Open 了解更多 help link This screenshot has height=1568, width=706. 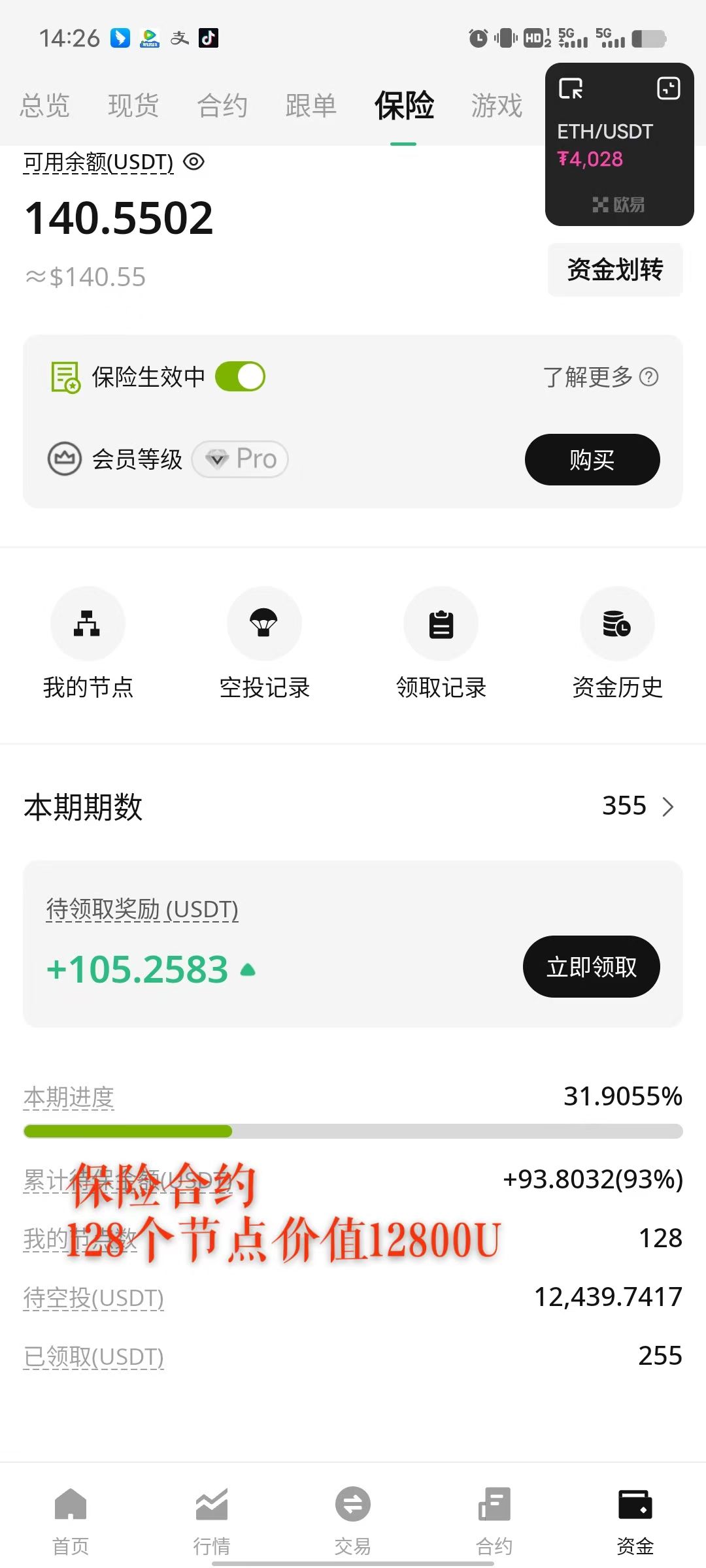click(600, 377)
